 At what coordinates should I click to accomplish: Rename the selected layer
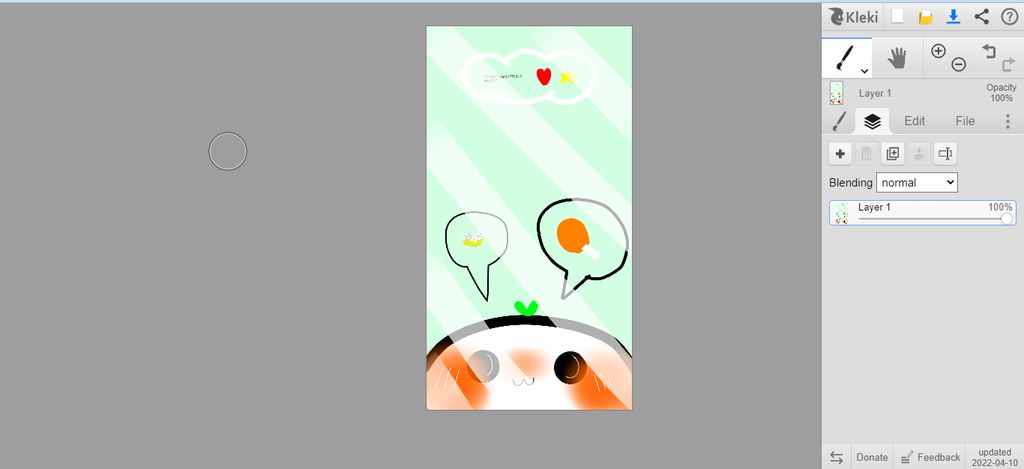click(x=945, y=154)
